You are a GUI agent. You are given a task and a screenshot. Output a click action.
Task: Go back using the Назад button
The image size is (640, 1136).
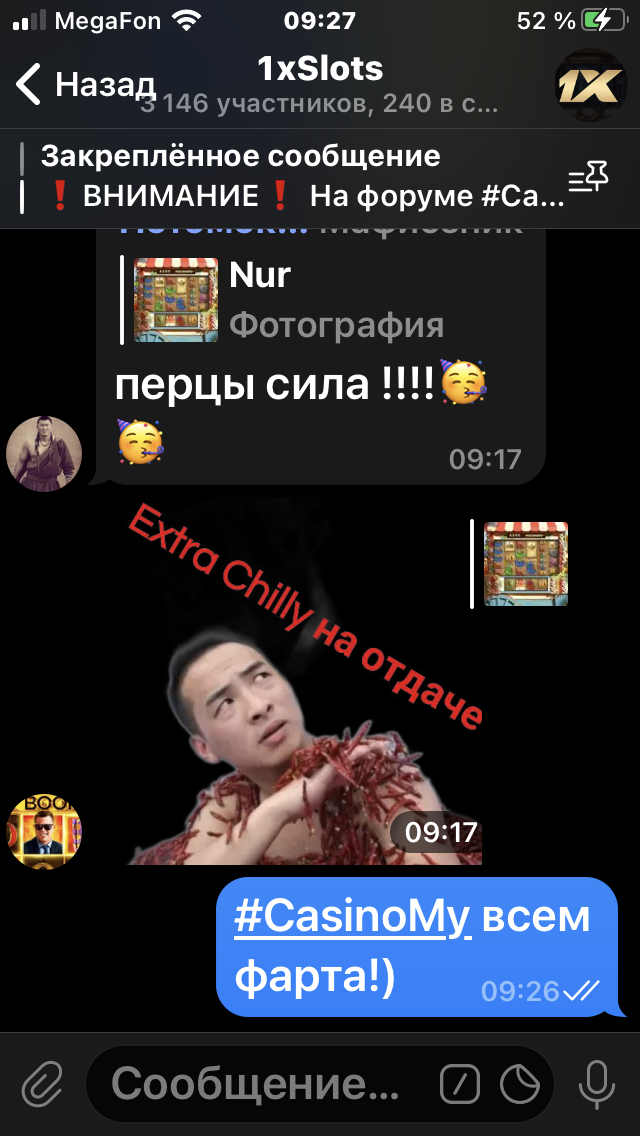85,85
